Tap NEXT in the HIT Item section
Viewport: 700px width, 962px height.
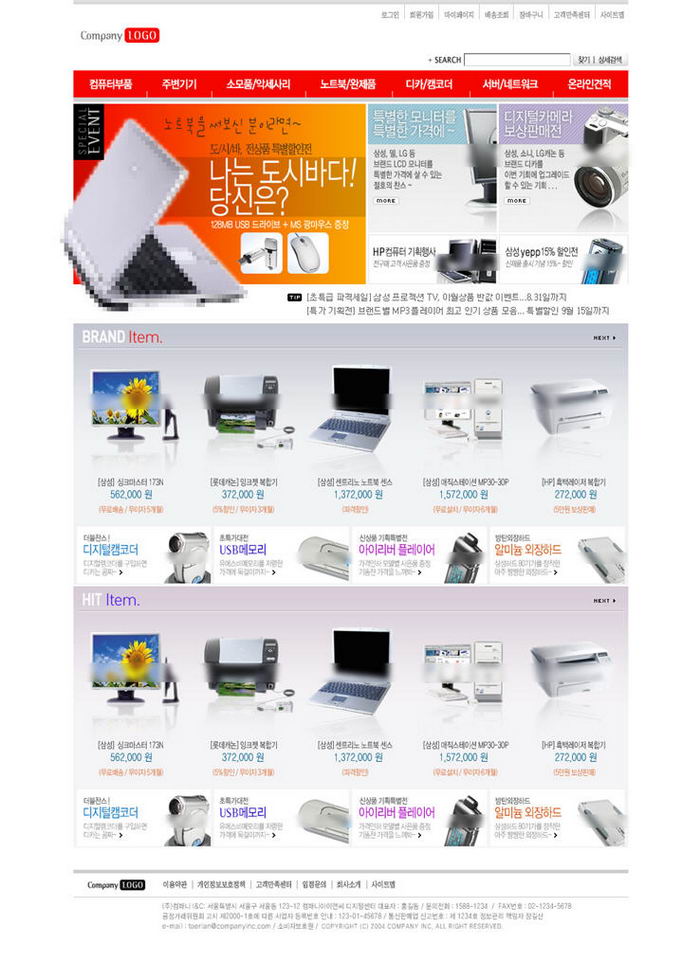click(x=604, y=601)
